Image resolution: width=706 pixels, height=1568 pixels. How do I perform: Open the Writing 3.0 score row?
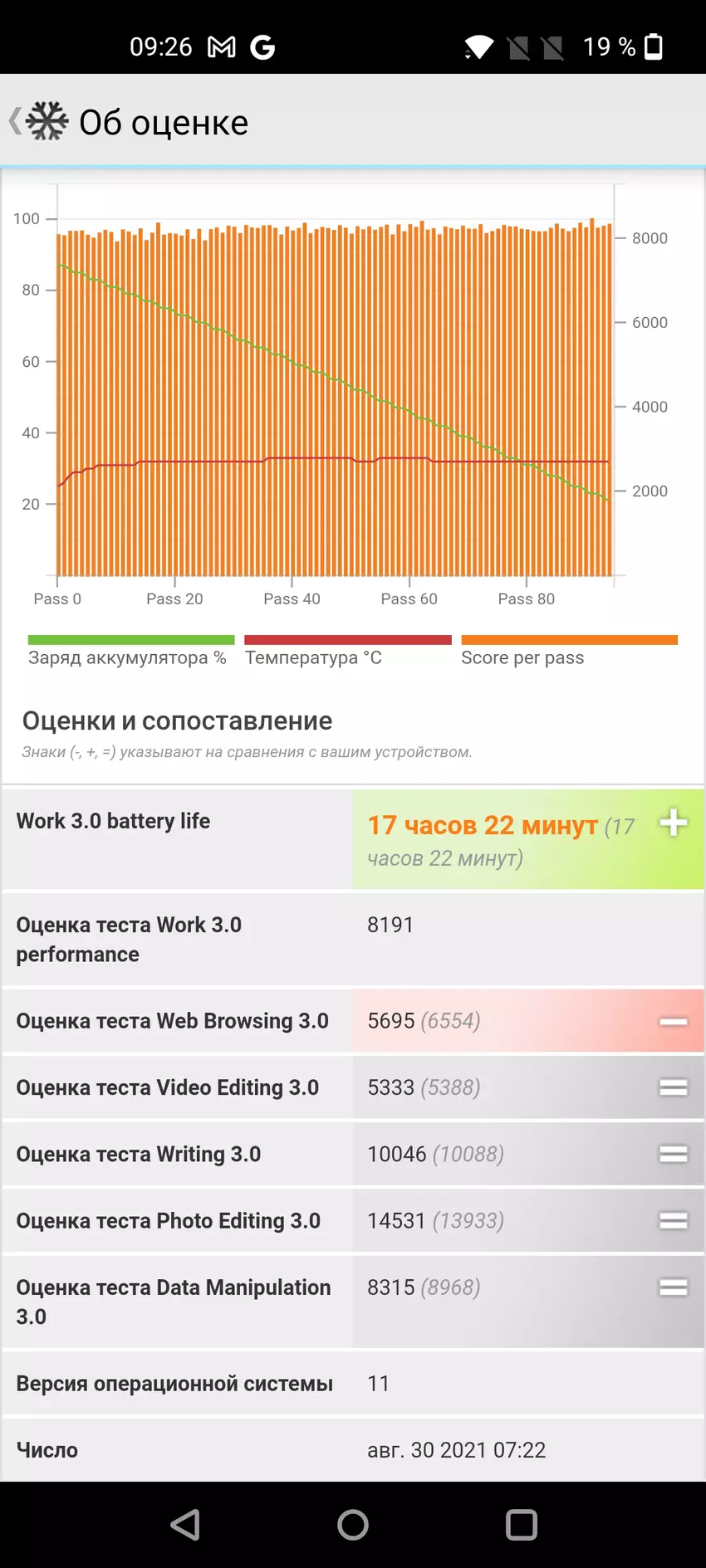(353, 1154)
